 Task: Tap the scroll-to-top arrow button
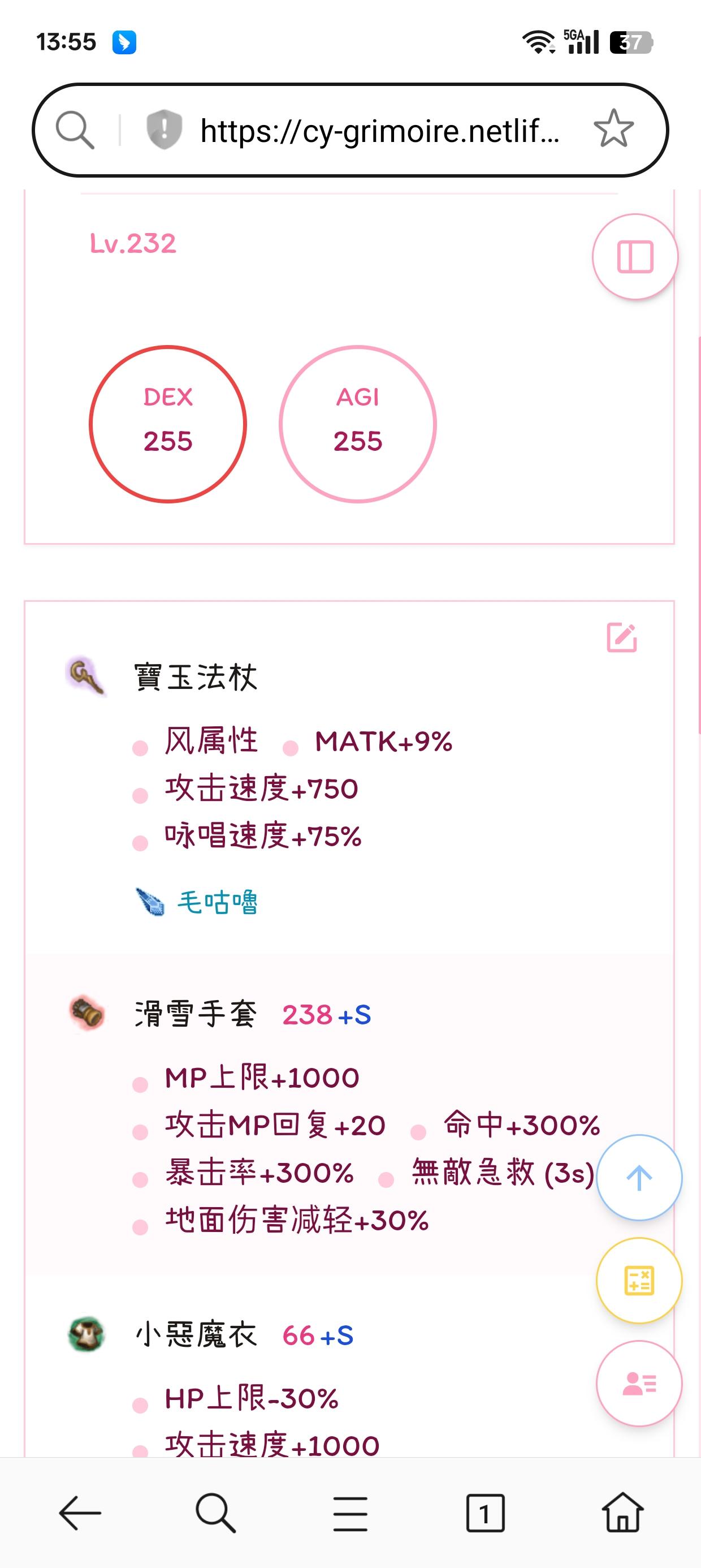(638, 1178)
